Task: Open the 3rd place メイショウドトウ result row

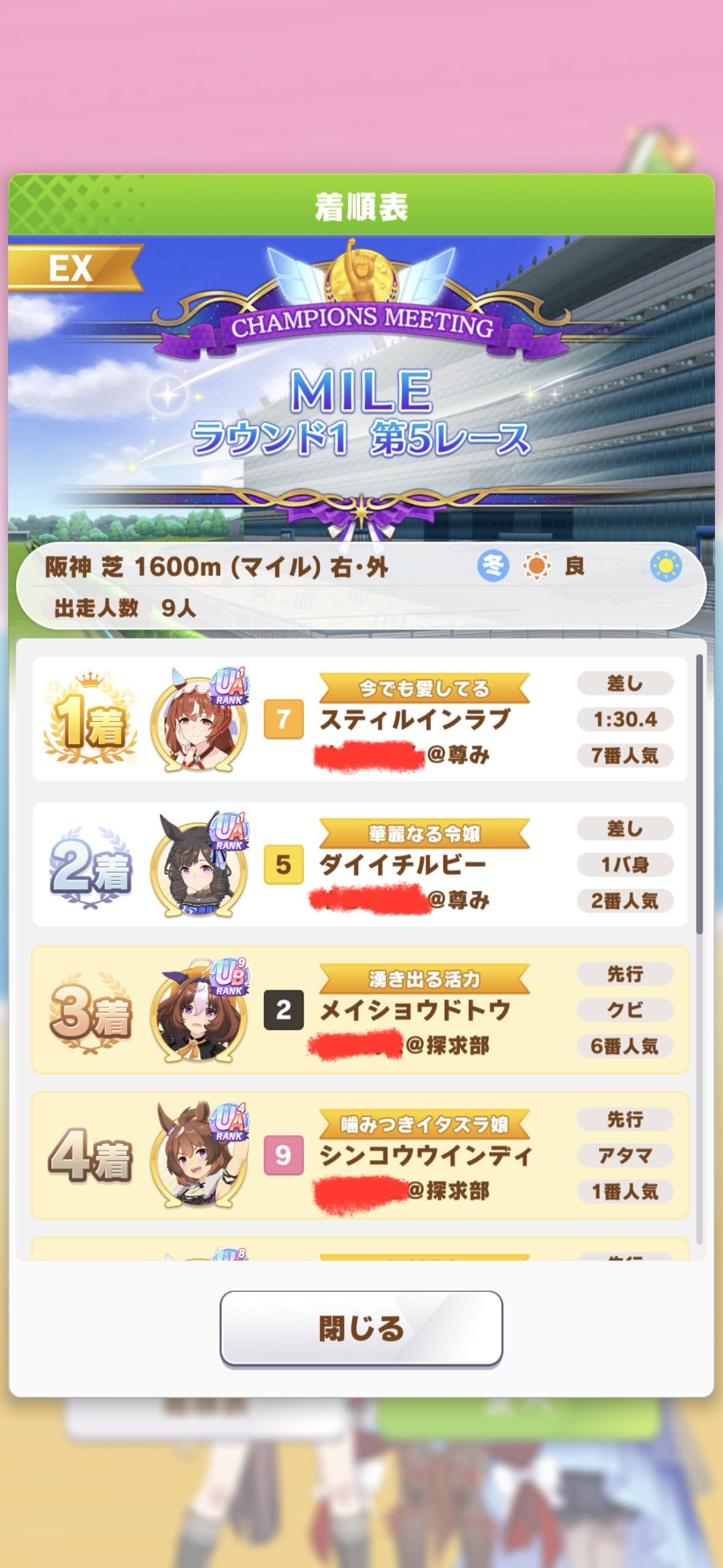Action: click(360, 1010)
